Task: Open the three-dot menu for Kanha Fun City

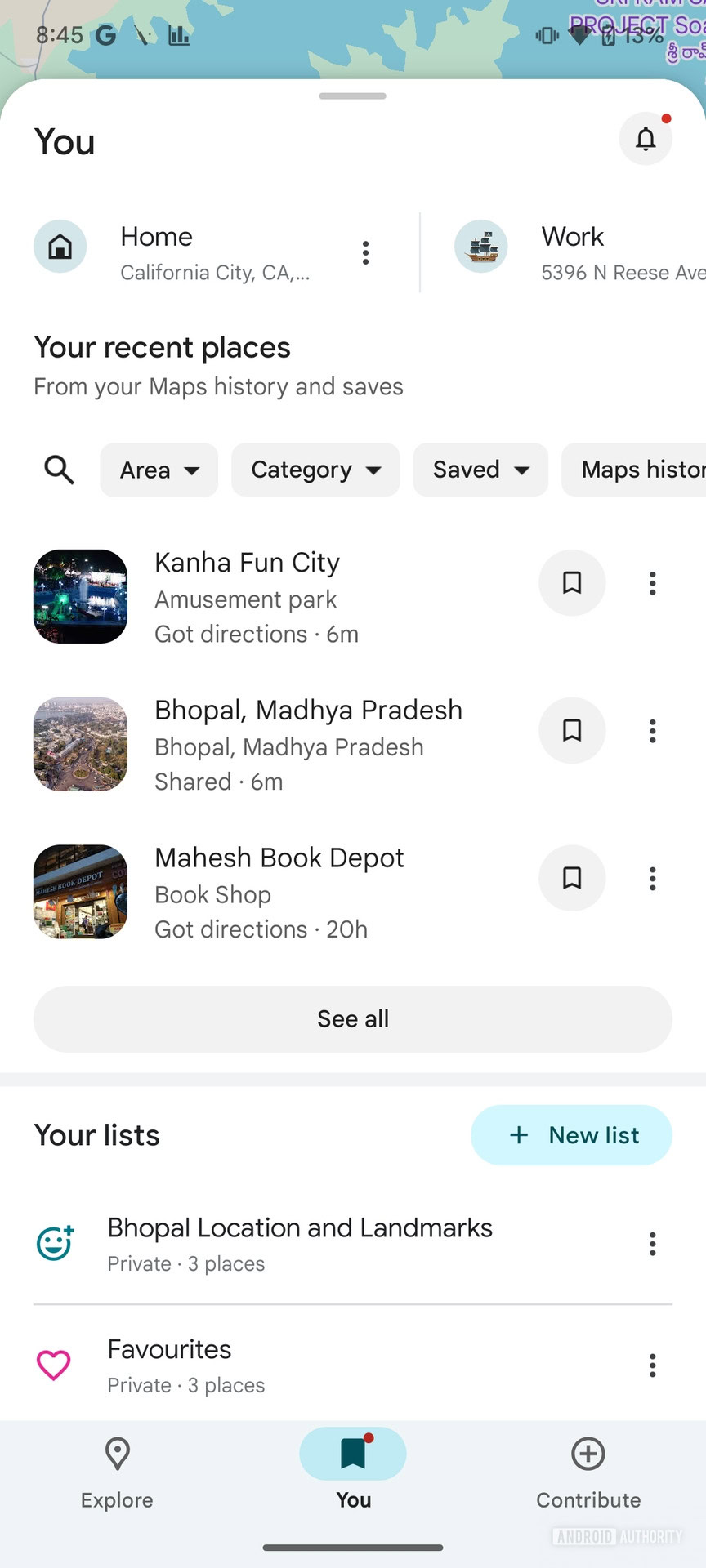Action: tap(652, 582)
